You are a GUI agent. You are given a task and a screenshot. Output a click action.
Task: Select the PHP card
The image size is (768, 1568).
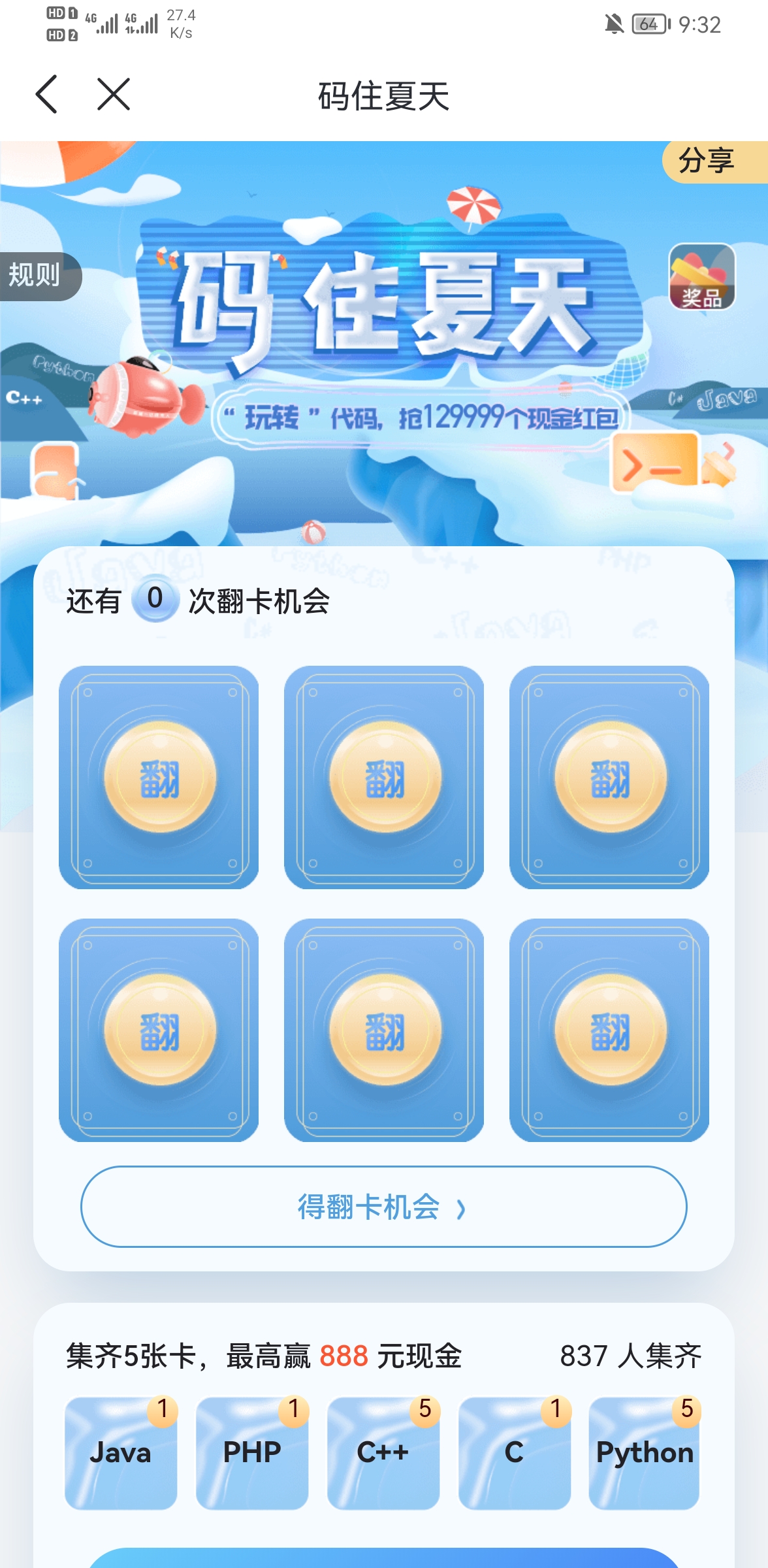(252, 1452)
